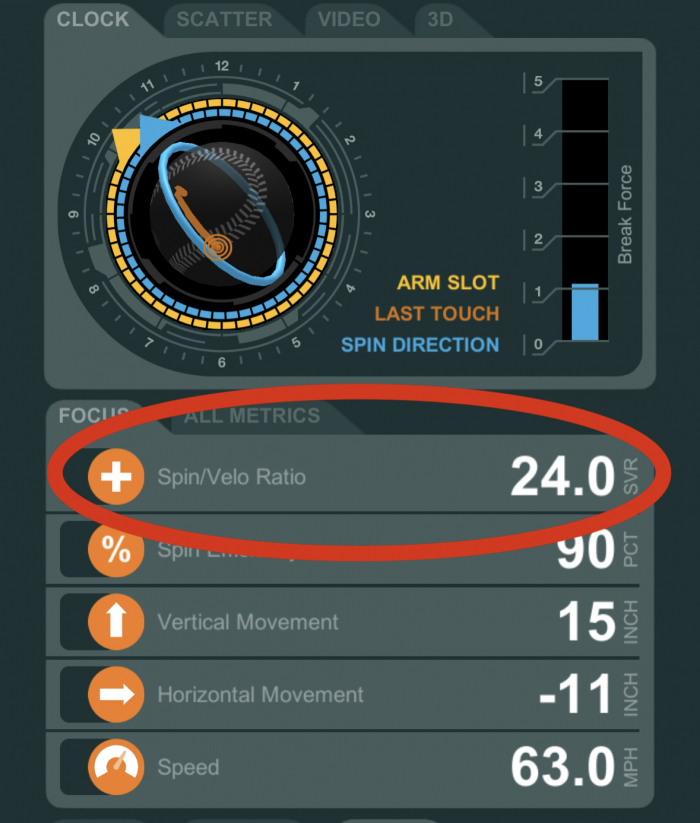The image size is (700, 823).
Task: Switch to the All Metrics tab
Action: click(252, 415)
